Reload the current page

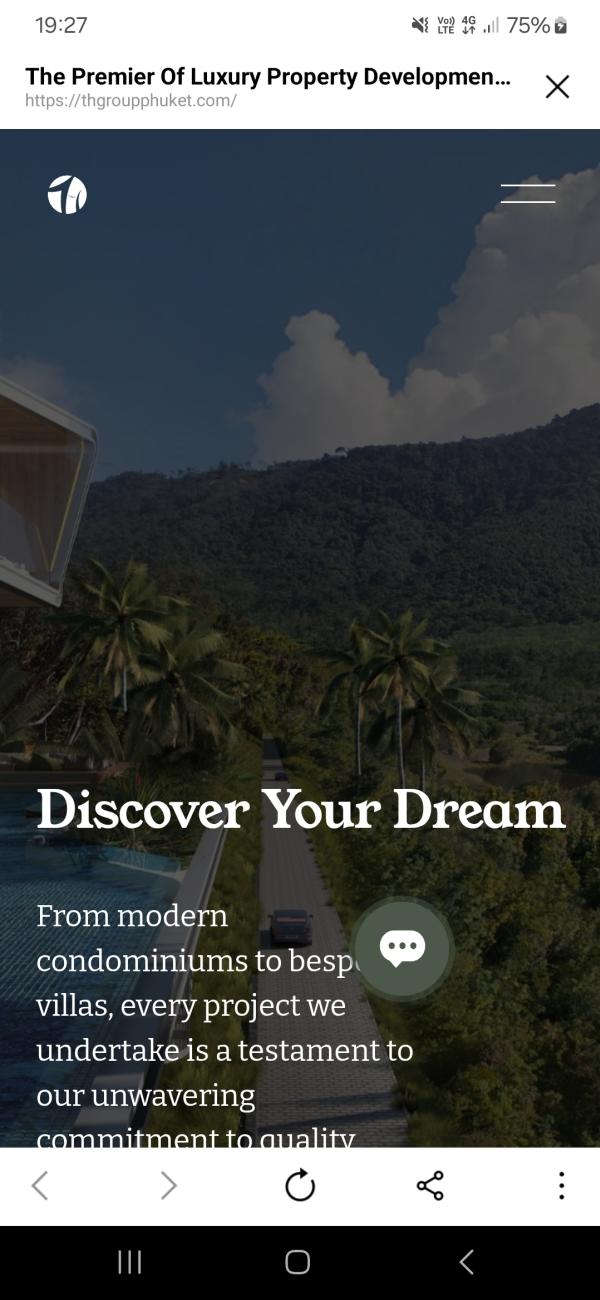tap(299, 1186)
